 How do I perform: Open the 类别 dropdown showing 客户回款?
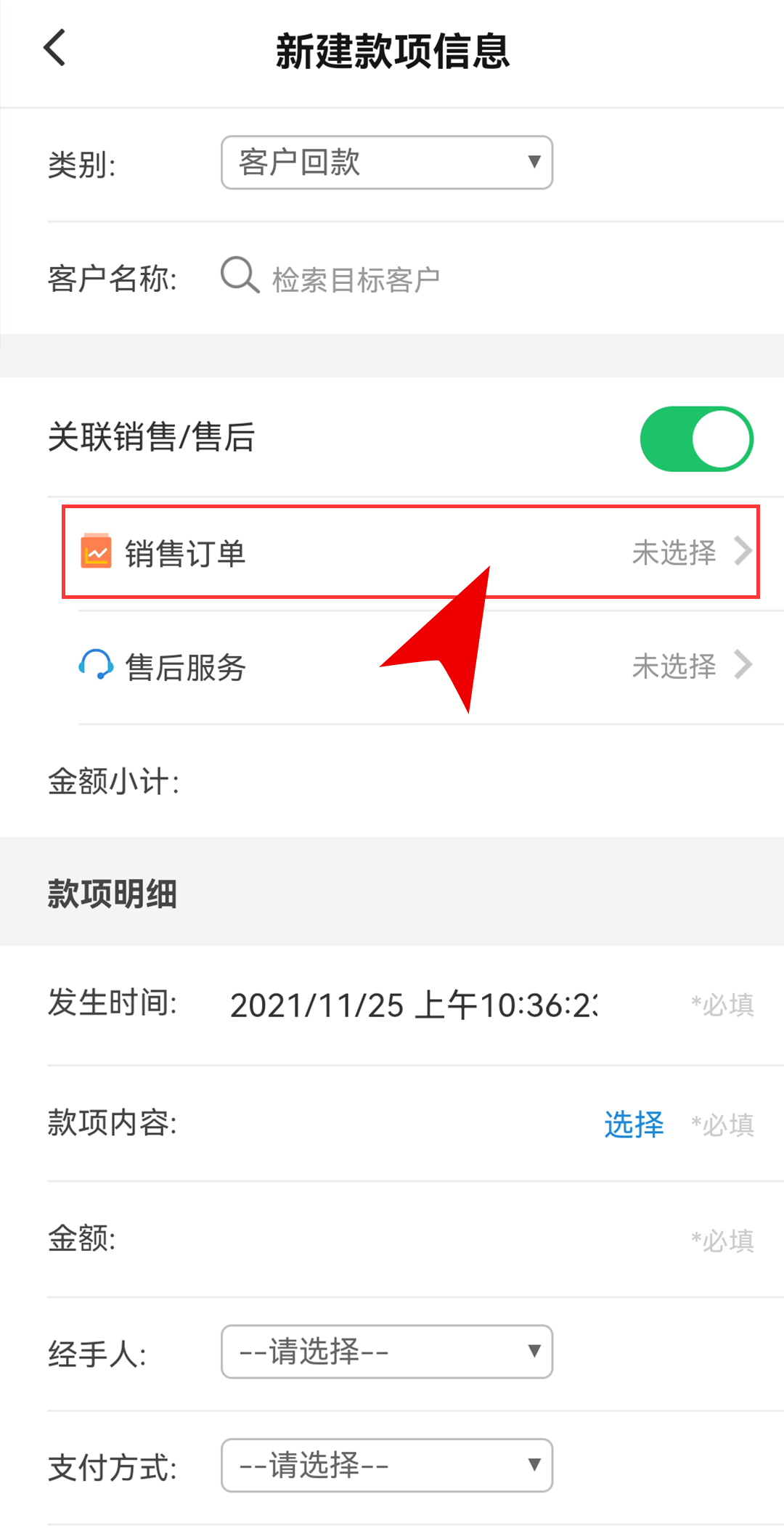tap(386, 163)
